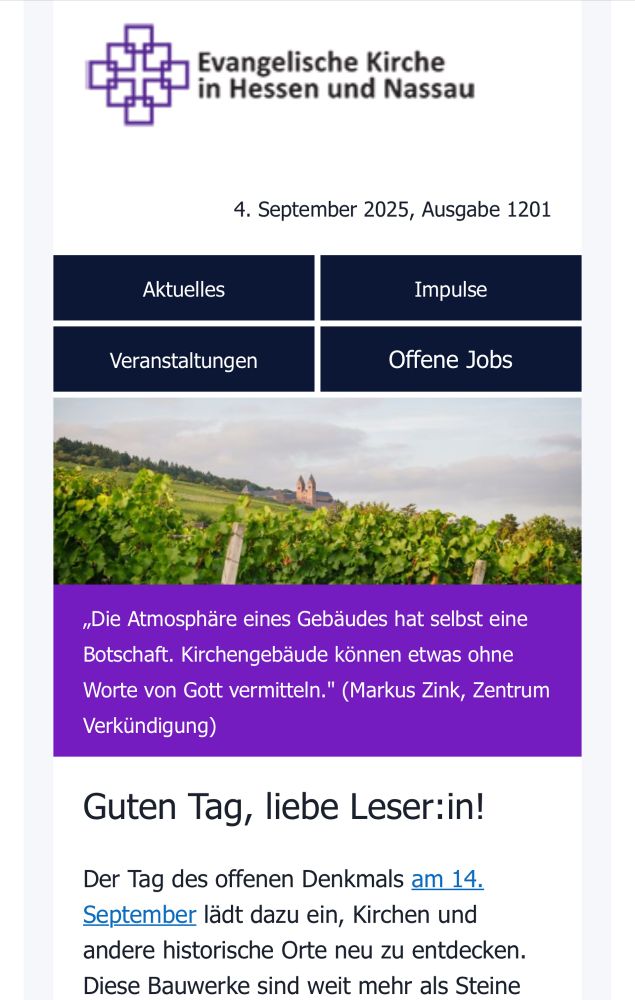Go to Veranstaltungen
The width and height of the screenshot is (635, 1000).
click(x=184, y=360)
